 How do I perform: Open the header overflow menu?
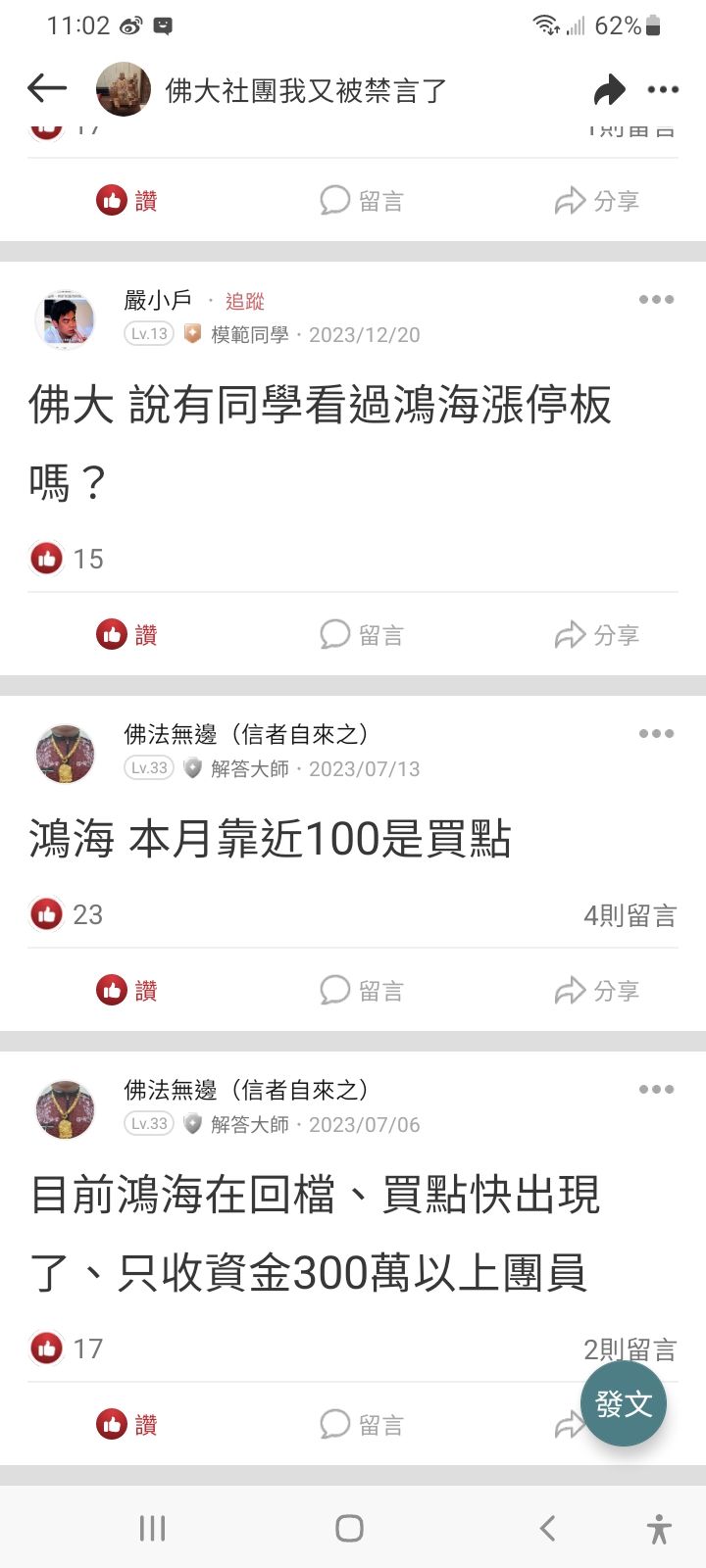tap(663, 90)
